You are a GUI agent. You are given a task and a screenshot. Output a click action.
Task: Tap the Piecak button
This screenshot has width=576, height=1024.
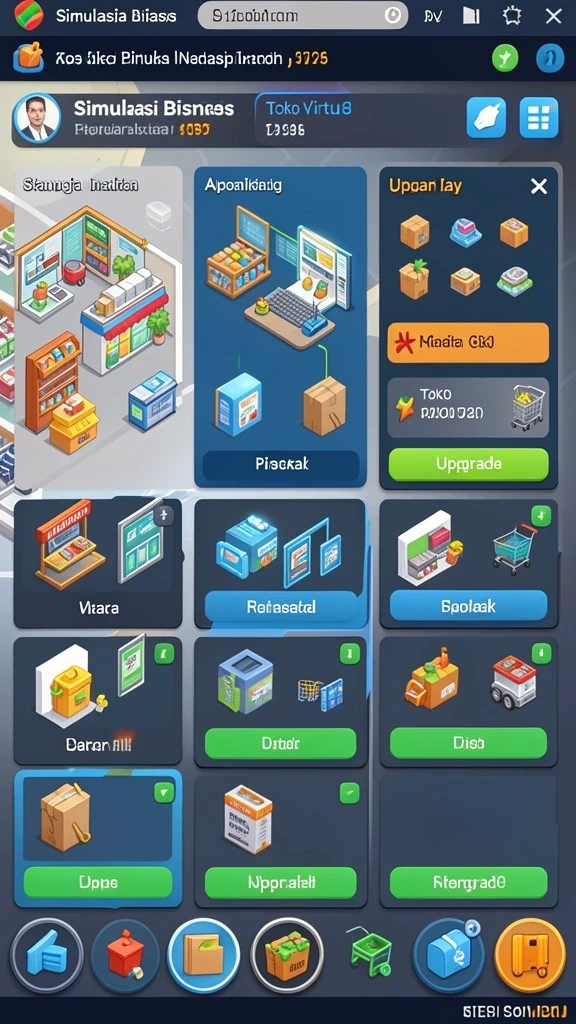tap(281, 465)
